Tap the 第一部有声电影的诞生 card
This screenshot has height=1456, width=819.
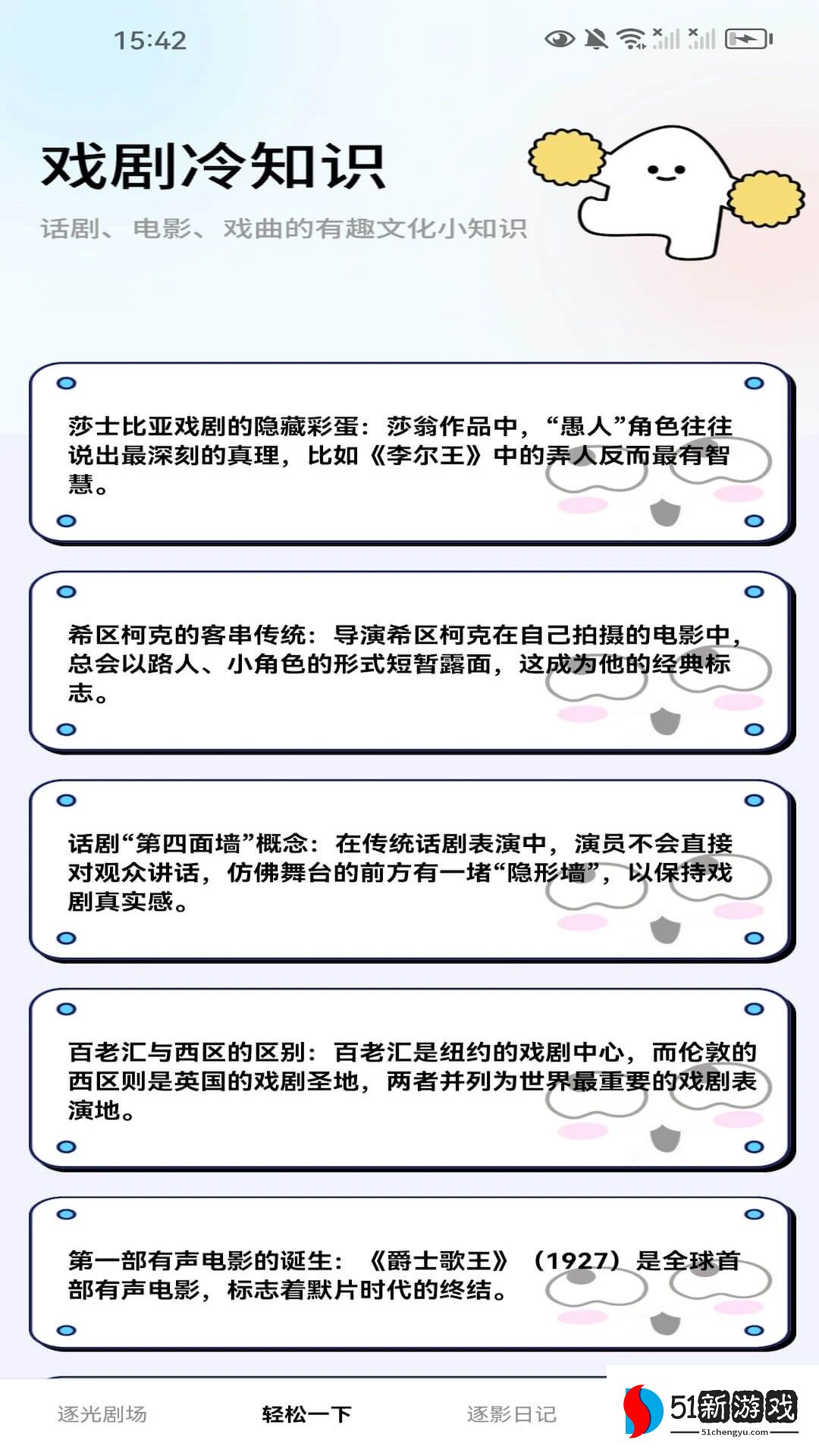coord(409,1274)
